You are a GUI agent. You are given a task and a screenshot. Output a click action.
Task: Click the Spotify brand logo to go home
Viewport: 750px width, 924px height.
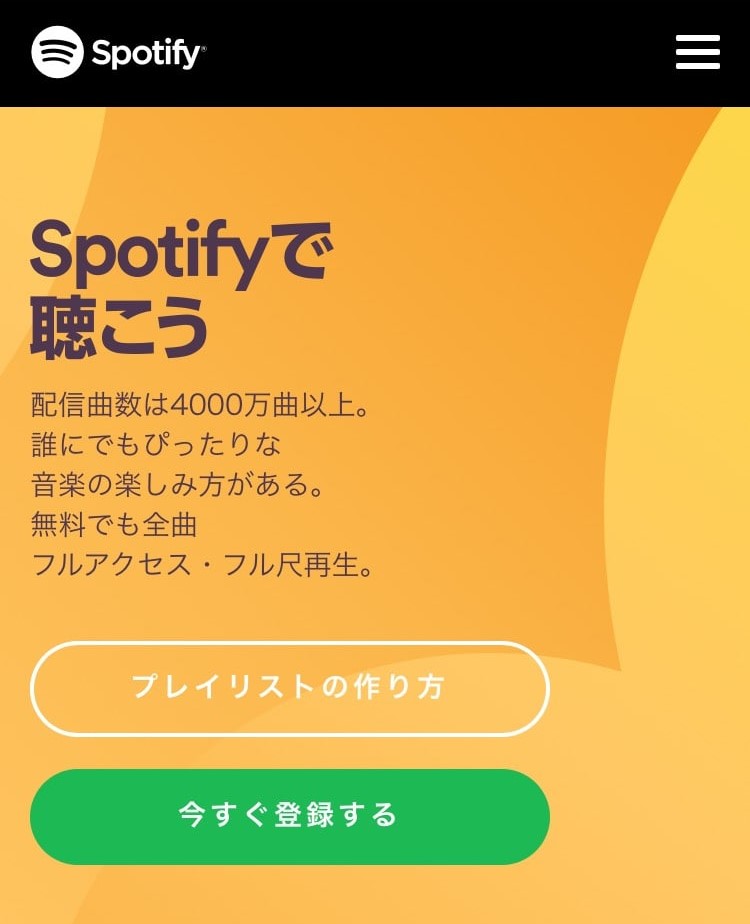pyautogui.click(x=115, y=52)
